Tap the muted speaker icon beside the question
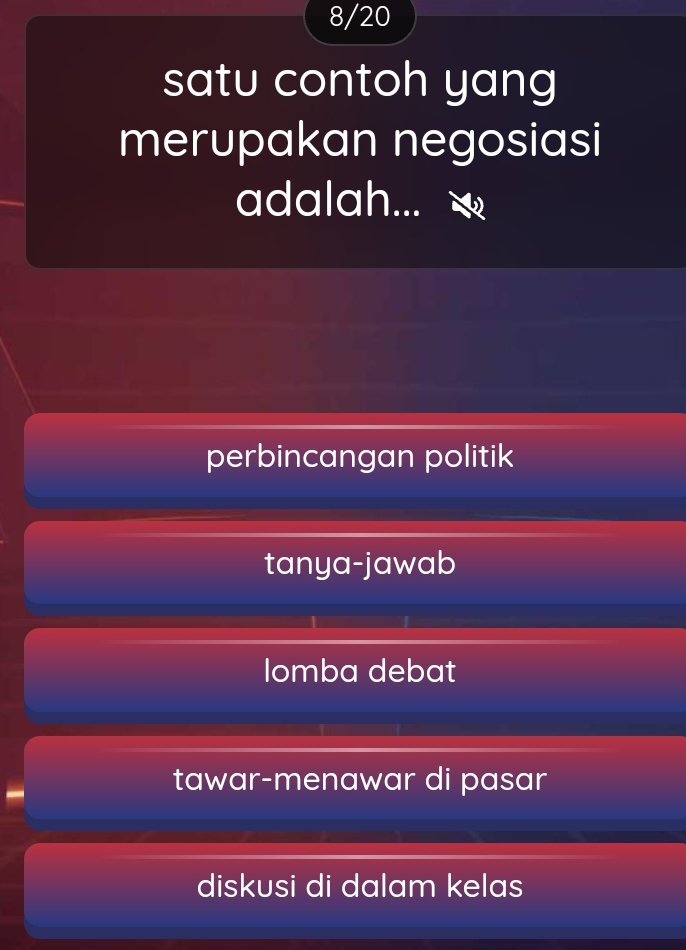The width and height of the screenshot is (686, 950). (466, 207)
